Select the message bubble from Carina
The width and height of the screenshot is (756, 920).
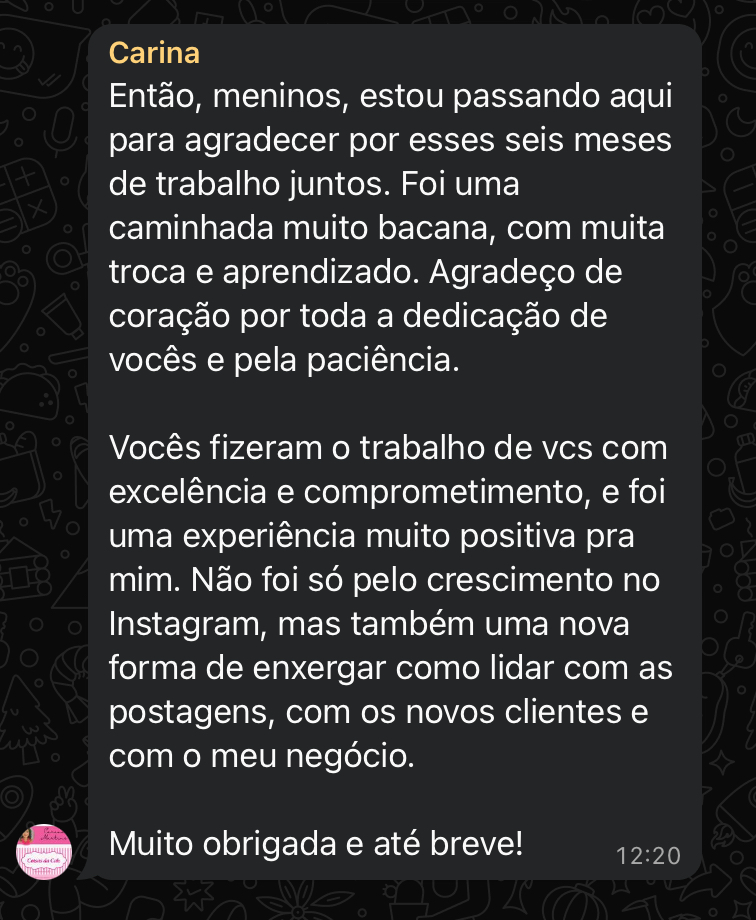click(390, 450)
